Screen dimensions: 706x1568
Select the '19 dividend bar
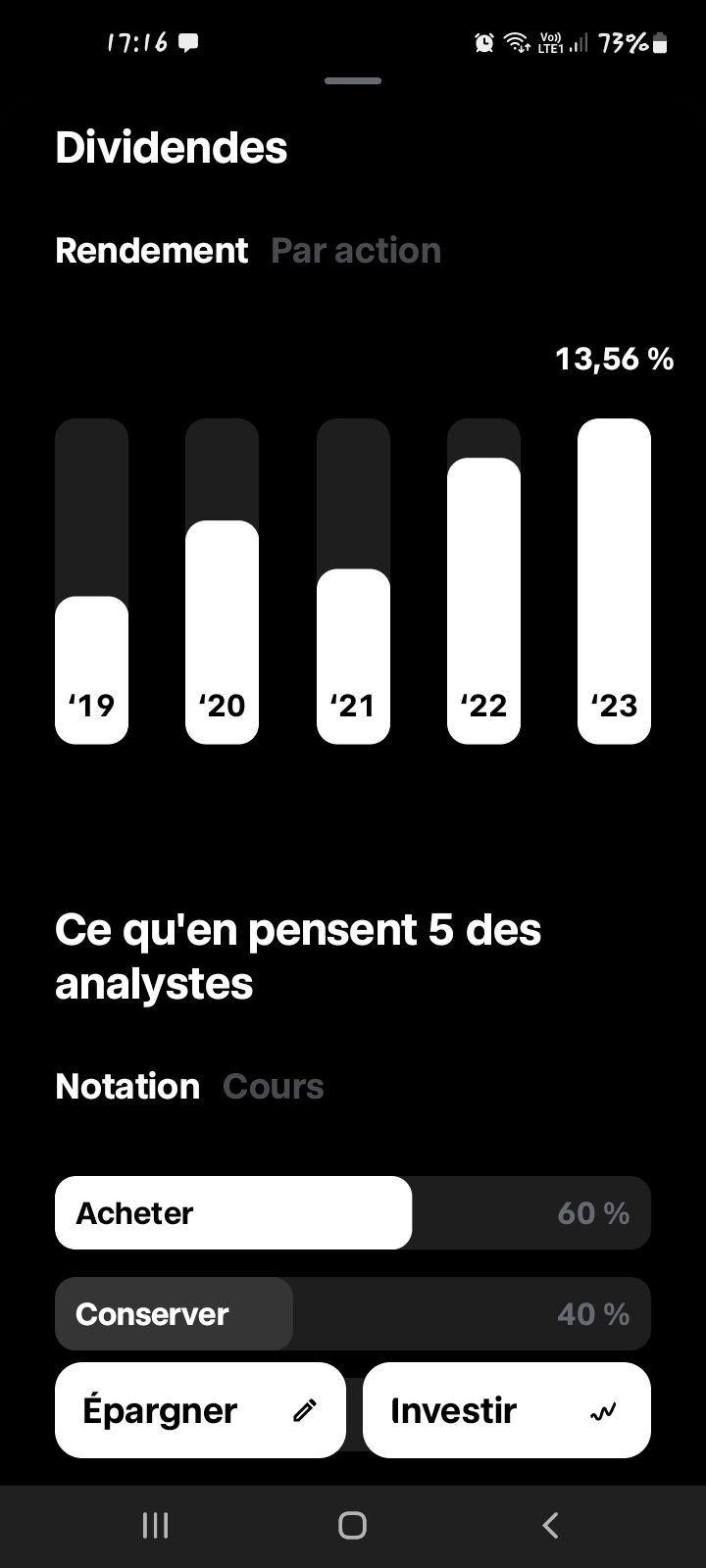(92, 581)
